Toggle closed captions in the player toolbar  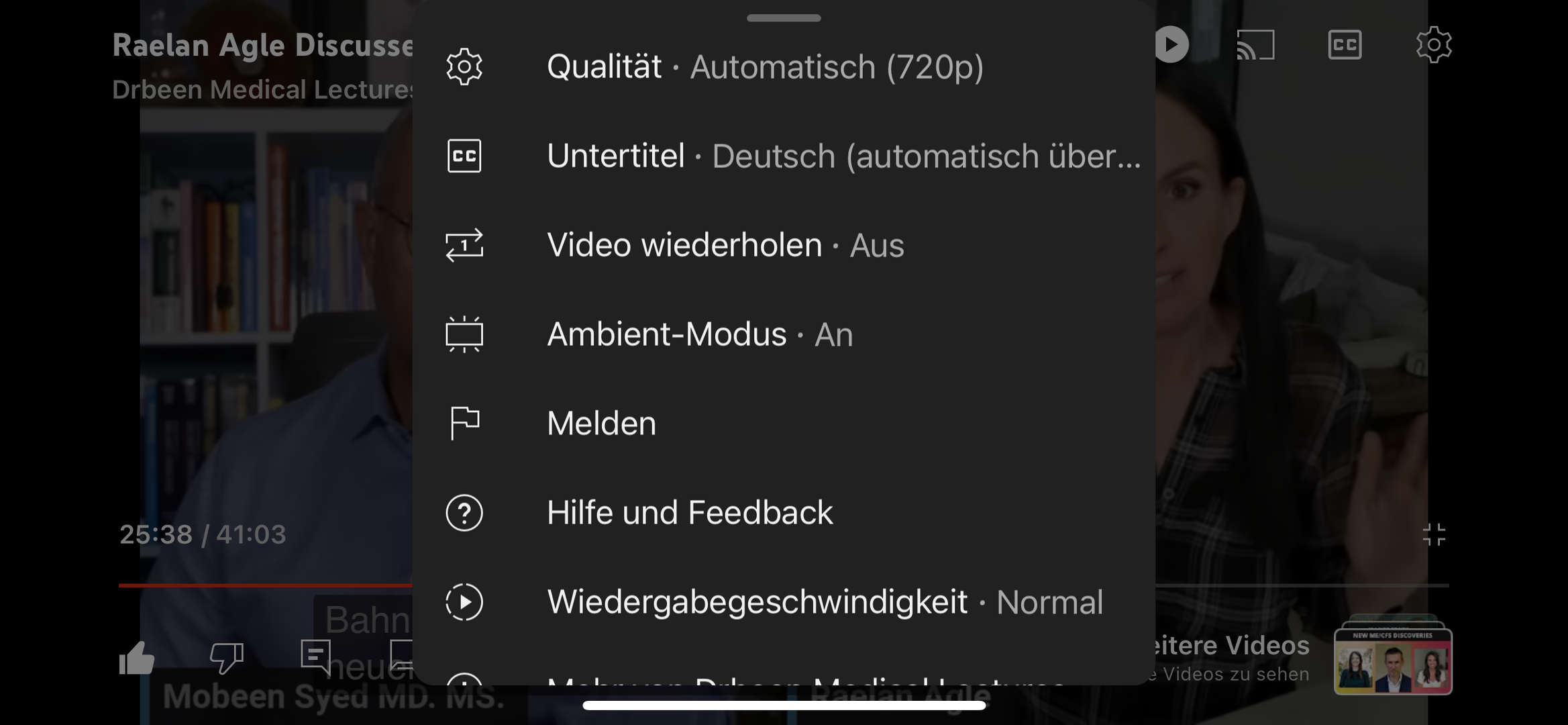1345,45
